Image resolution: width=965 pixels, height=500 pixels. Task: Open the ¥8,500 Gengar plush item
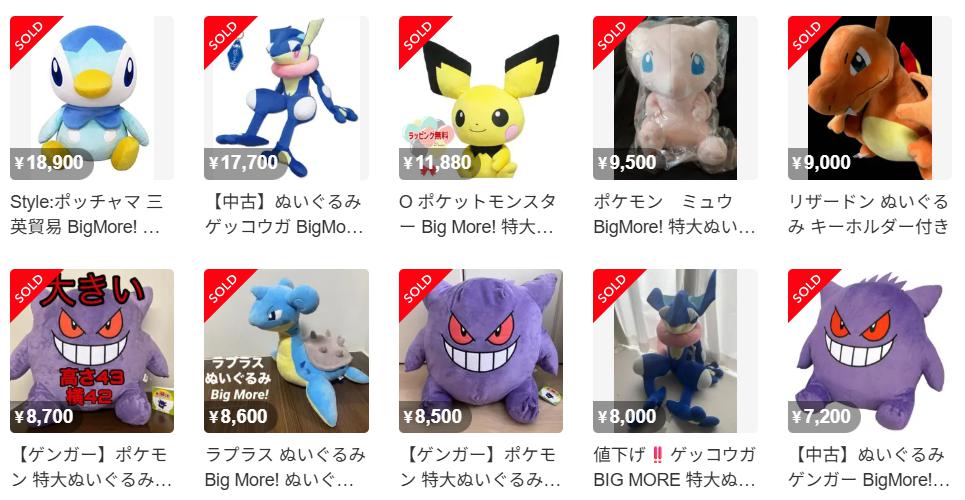coord(481,351)
